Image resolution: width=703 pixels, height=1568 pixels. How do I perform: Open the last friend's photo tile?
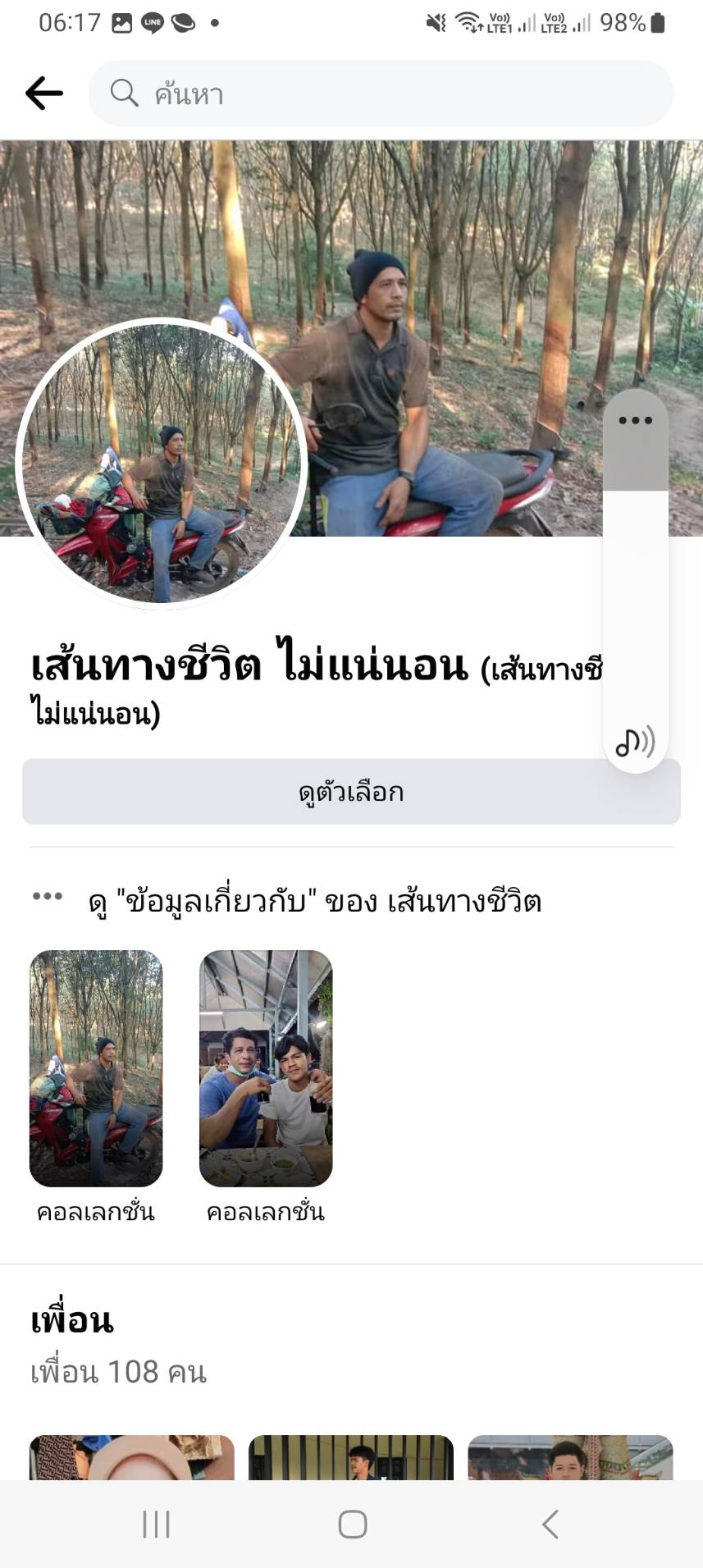(570, 1457)
